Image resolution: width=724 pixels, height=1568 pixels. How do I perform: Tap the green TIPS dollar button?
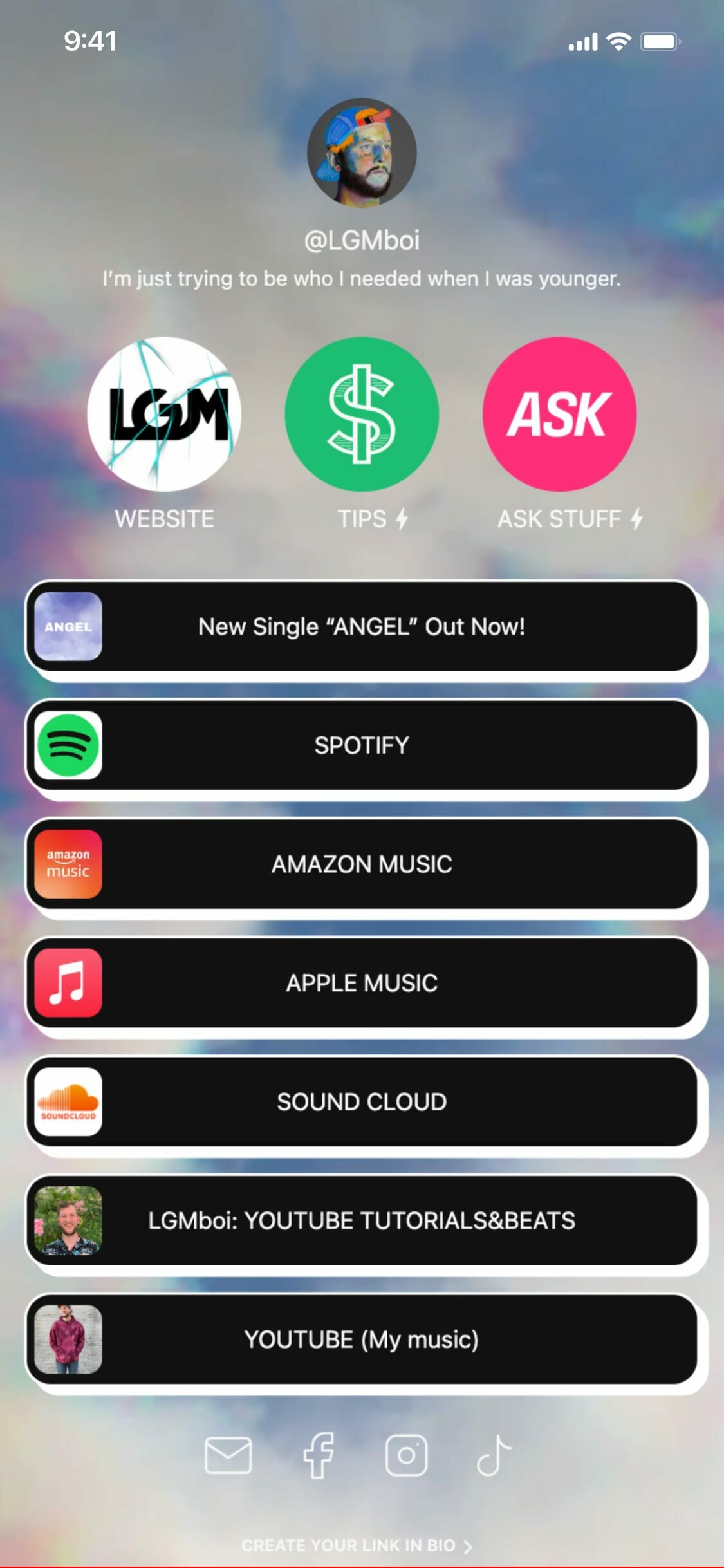[362, 414]
